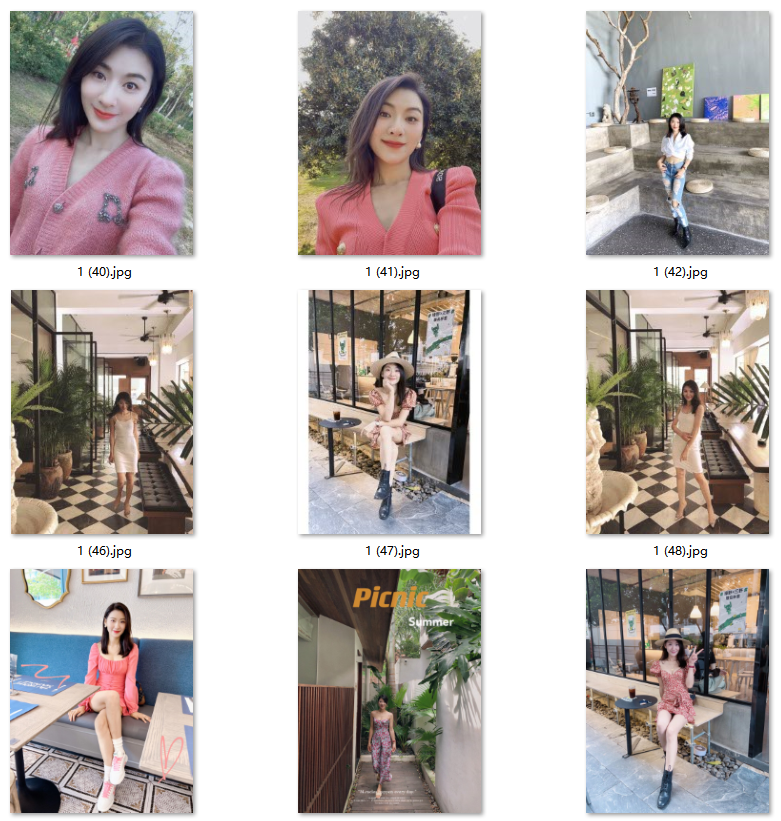781x821 pixels.
Task: Open the Picnic Summer photo thumbnail
Action: (x=390, y=691)
